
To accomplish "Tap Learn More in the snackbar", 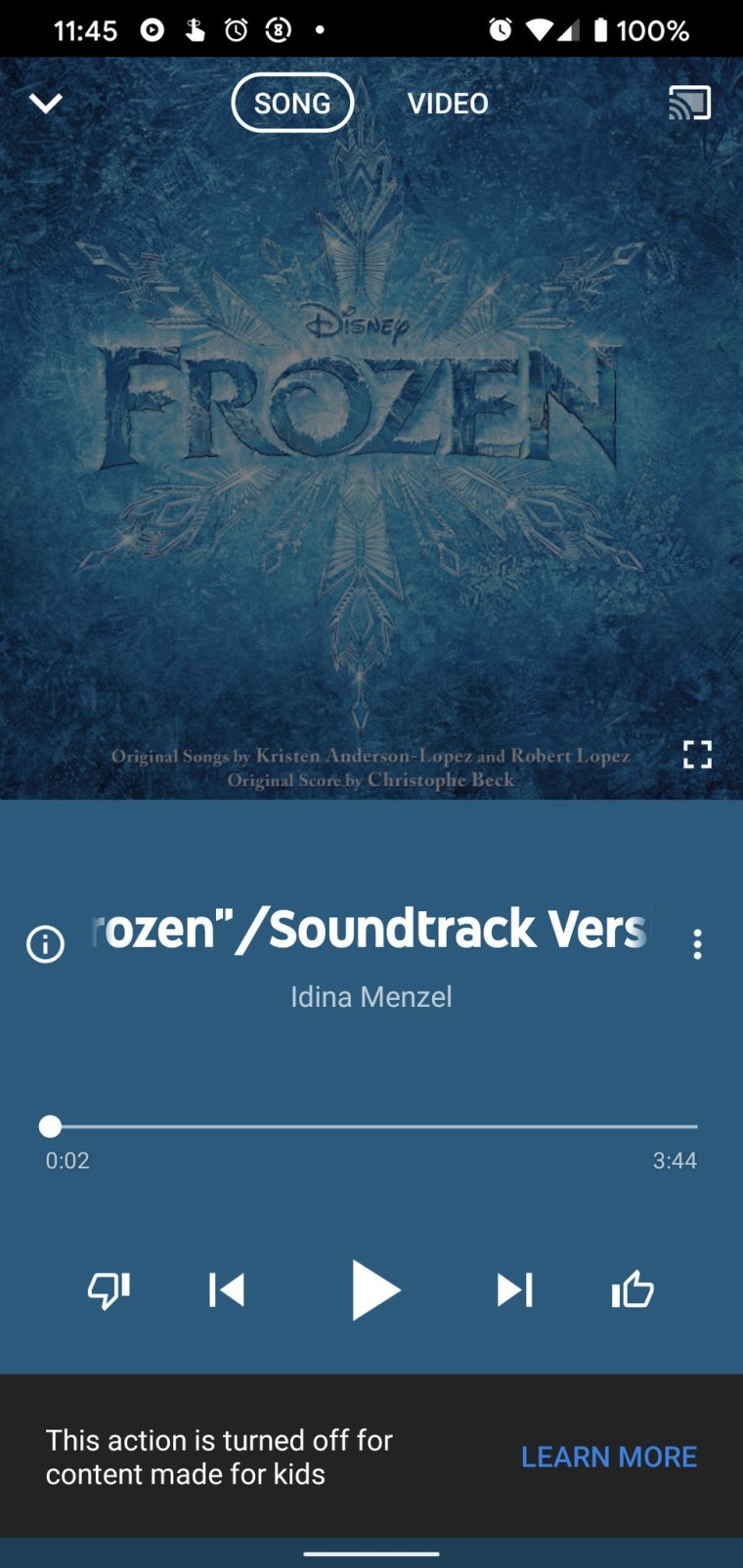I will 608,1457.
